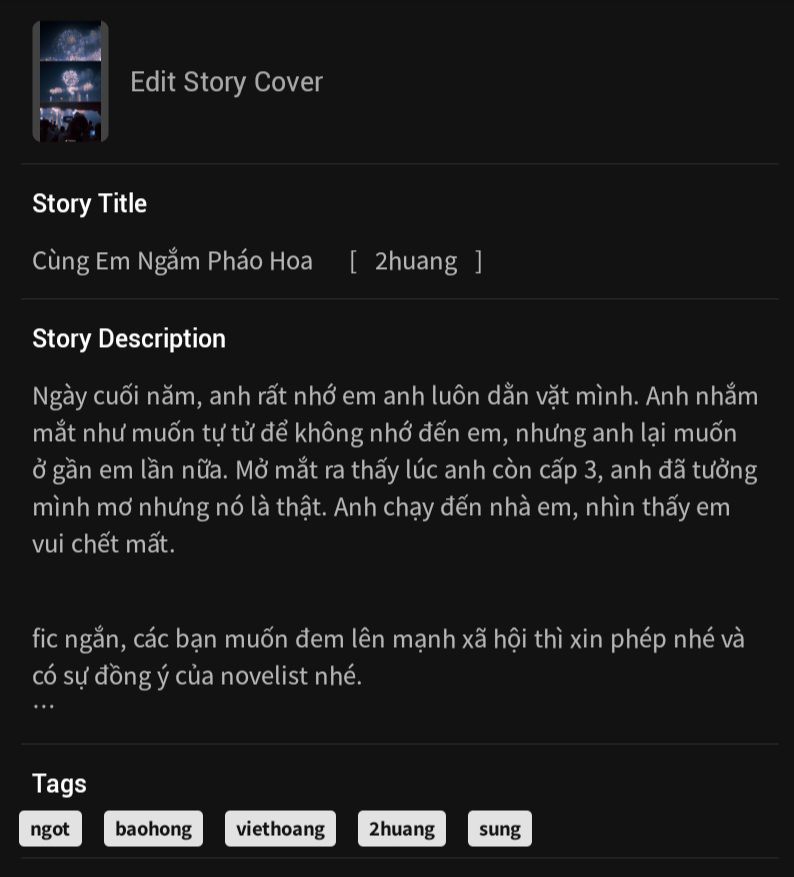
Task: Open Edit Story Cover
Action: click(226, 82)
